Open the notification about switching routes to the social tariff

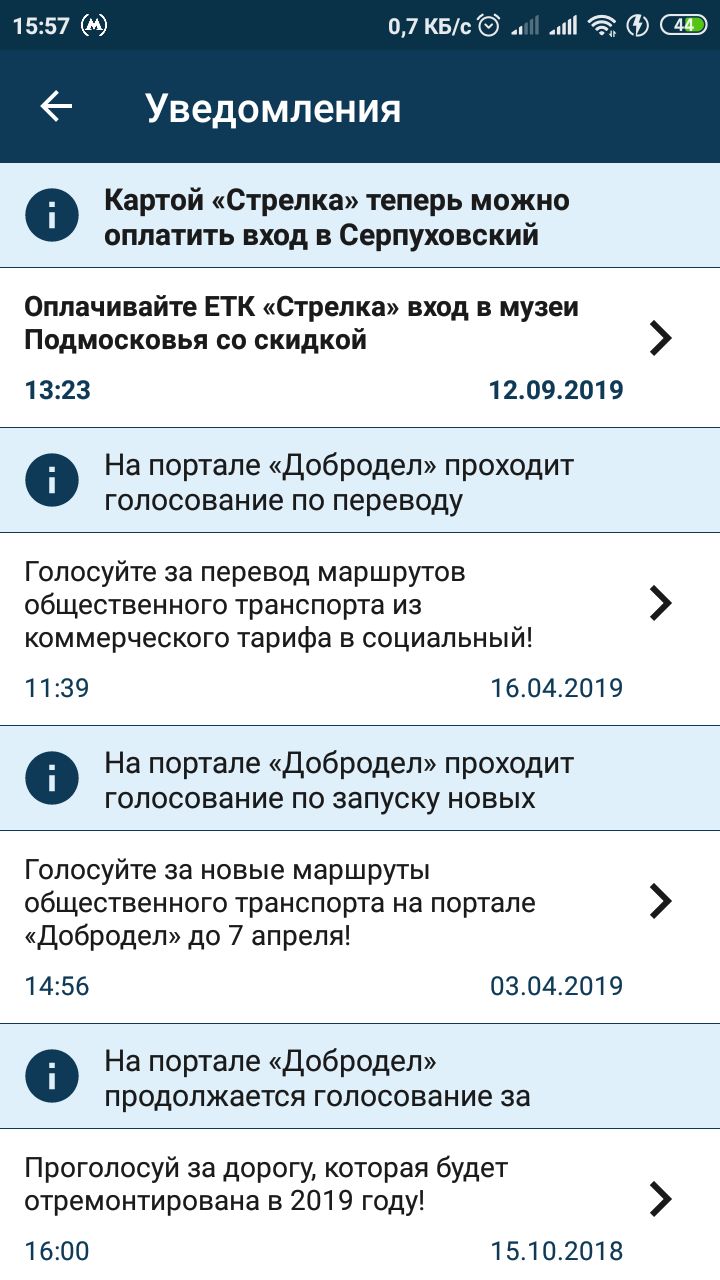360,629
